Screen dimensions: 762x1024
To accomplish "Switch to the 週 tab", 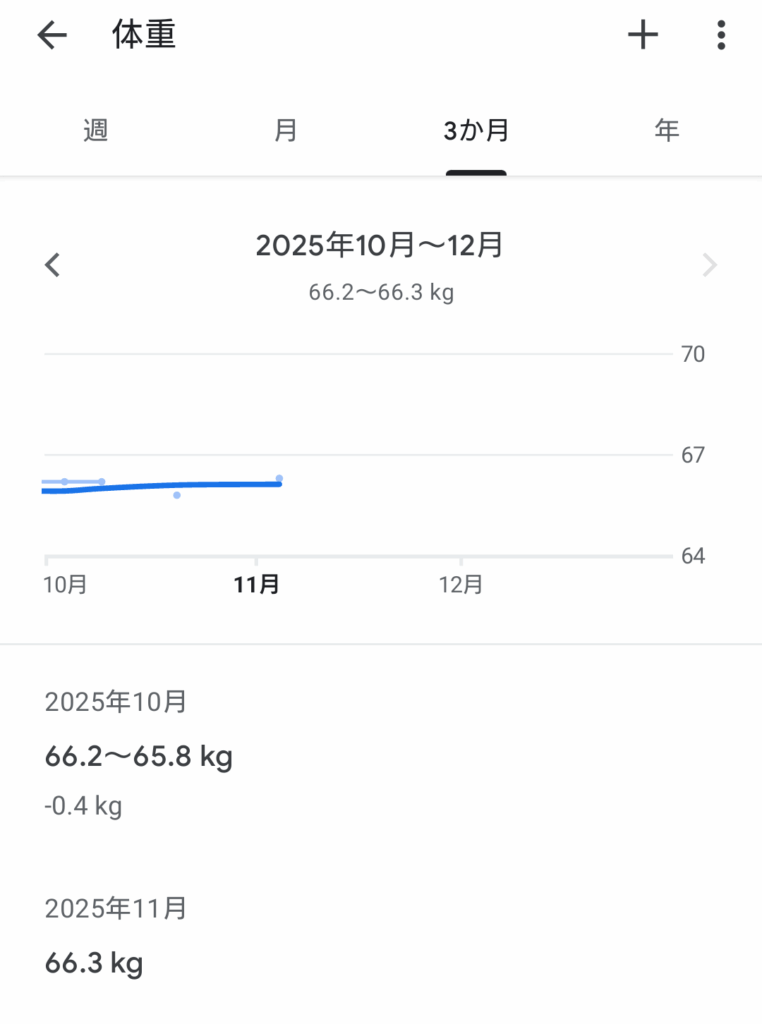I will (x=96, y=130).
